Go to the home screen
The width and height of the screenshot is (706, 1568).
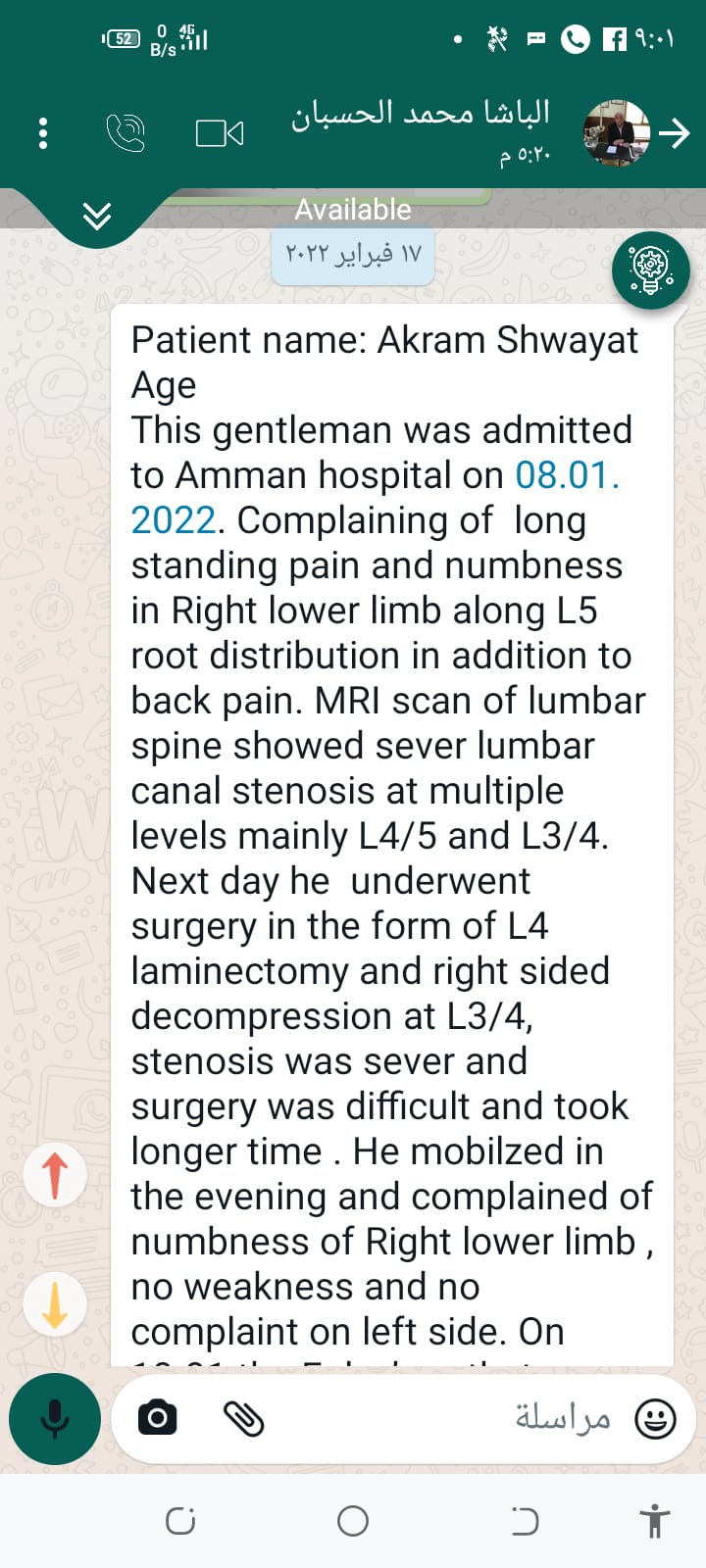point(353,1521)
